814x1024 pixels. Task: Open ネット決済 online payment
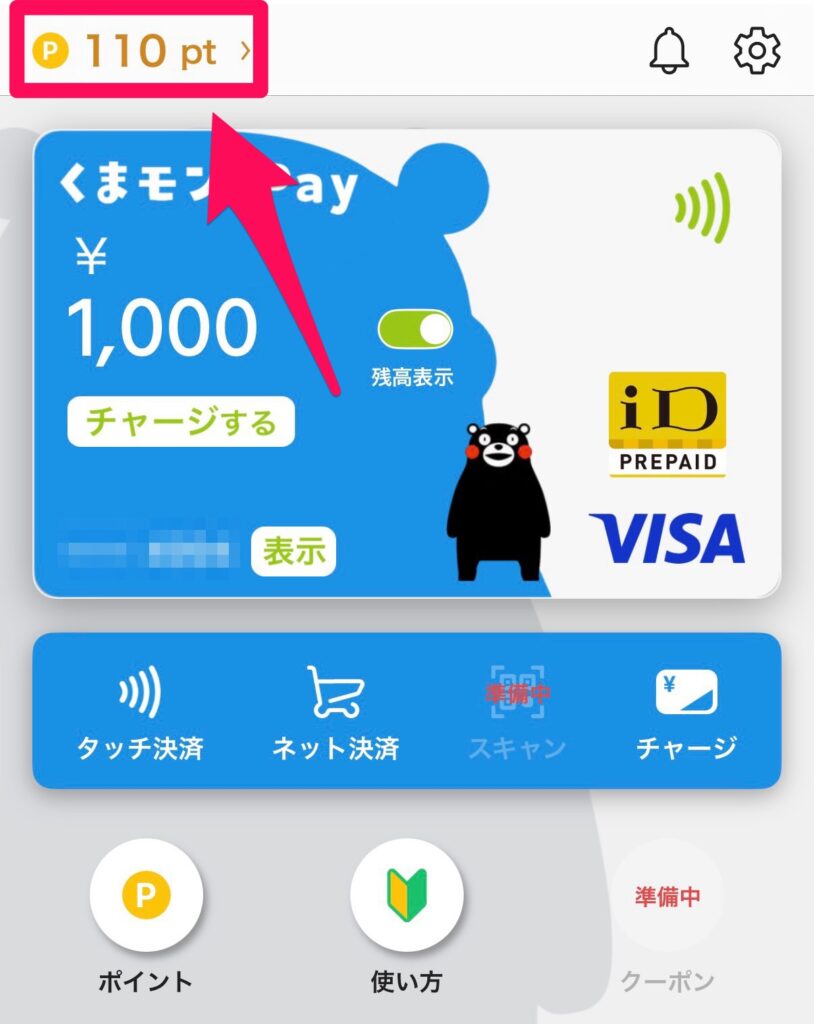[x=335, y=712]
